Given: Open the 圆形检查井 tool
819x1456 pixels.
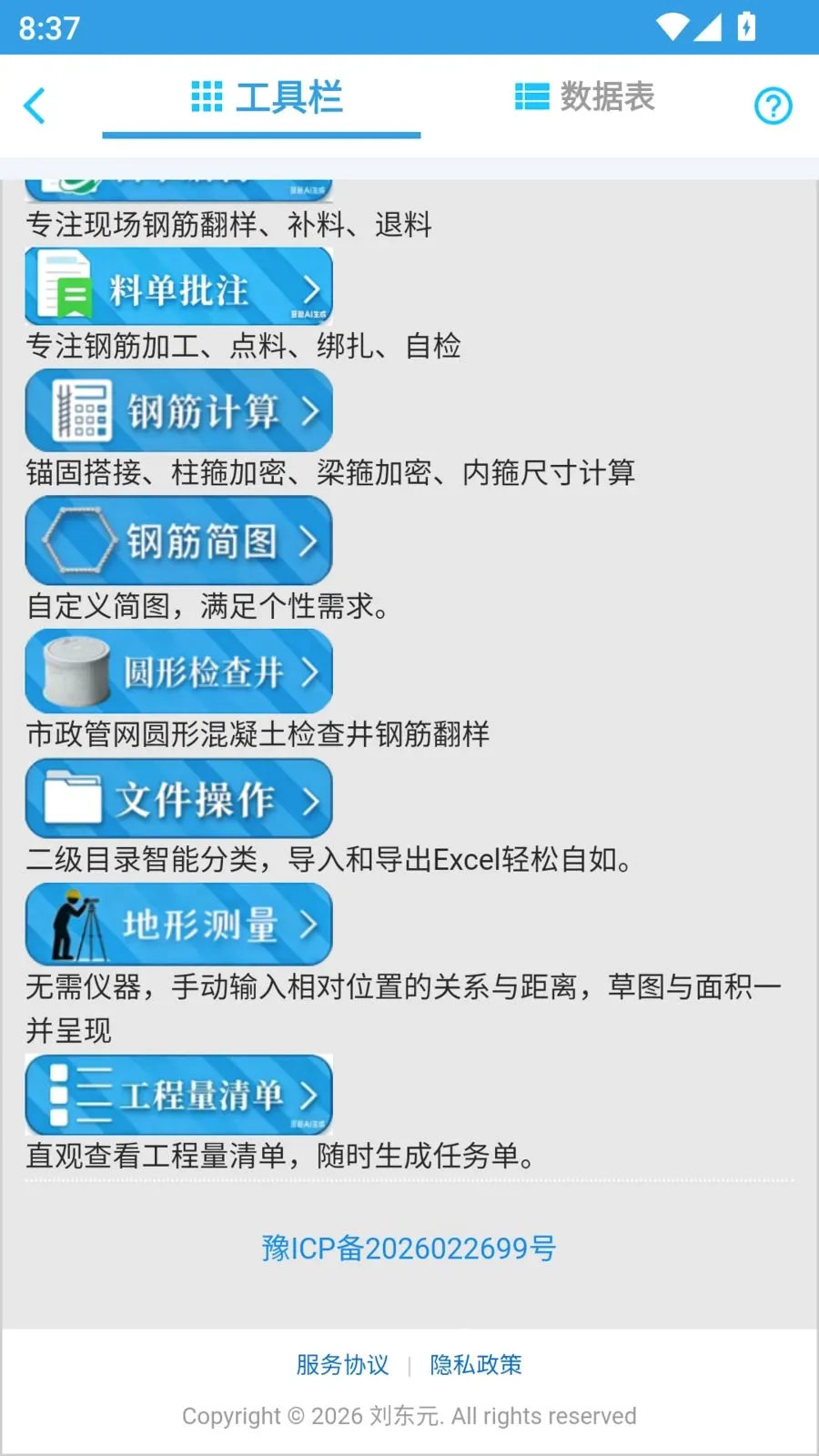Looking at the screenshot, I should (179, 672).
